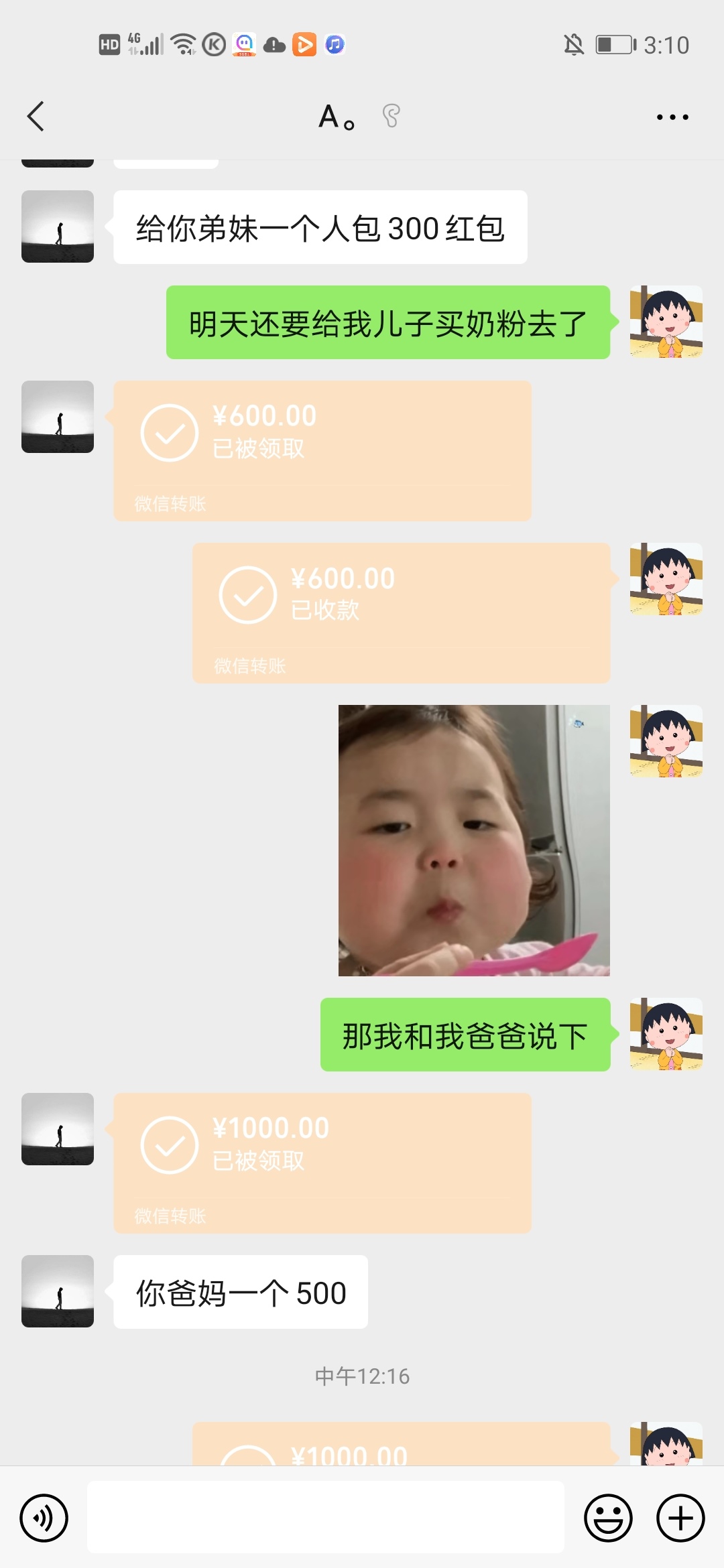Open the emoji sticker panel
This screenshot has width=724, height=1568.
(x=608, y=1518)
